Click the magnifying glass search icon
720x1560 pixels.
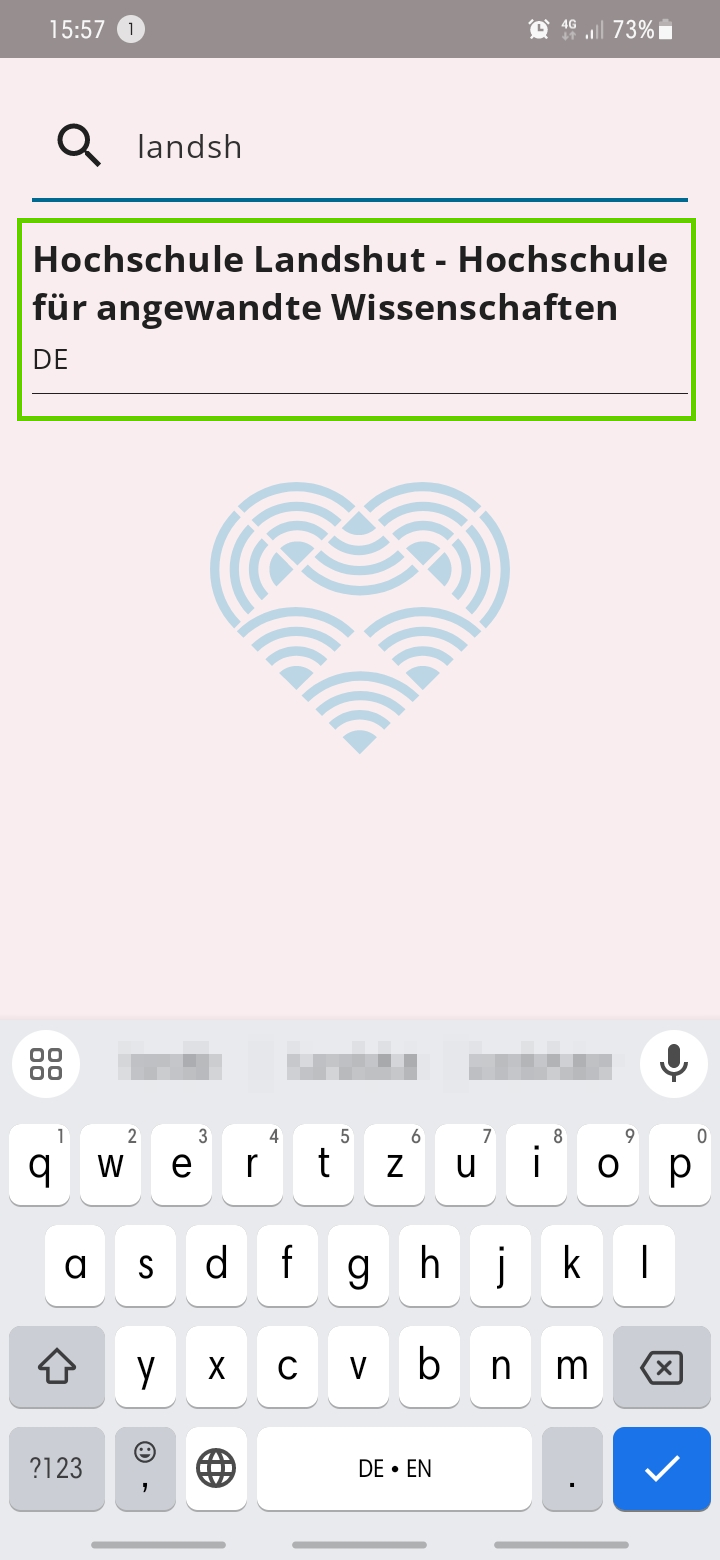pos(78,145)
